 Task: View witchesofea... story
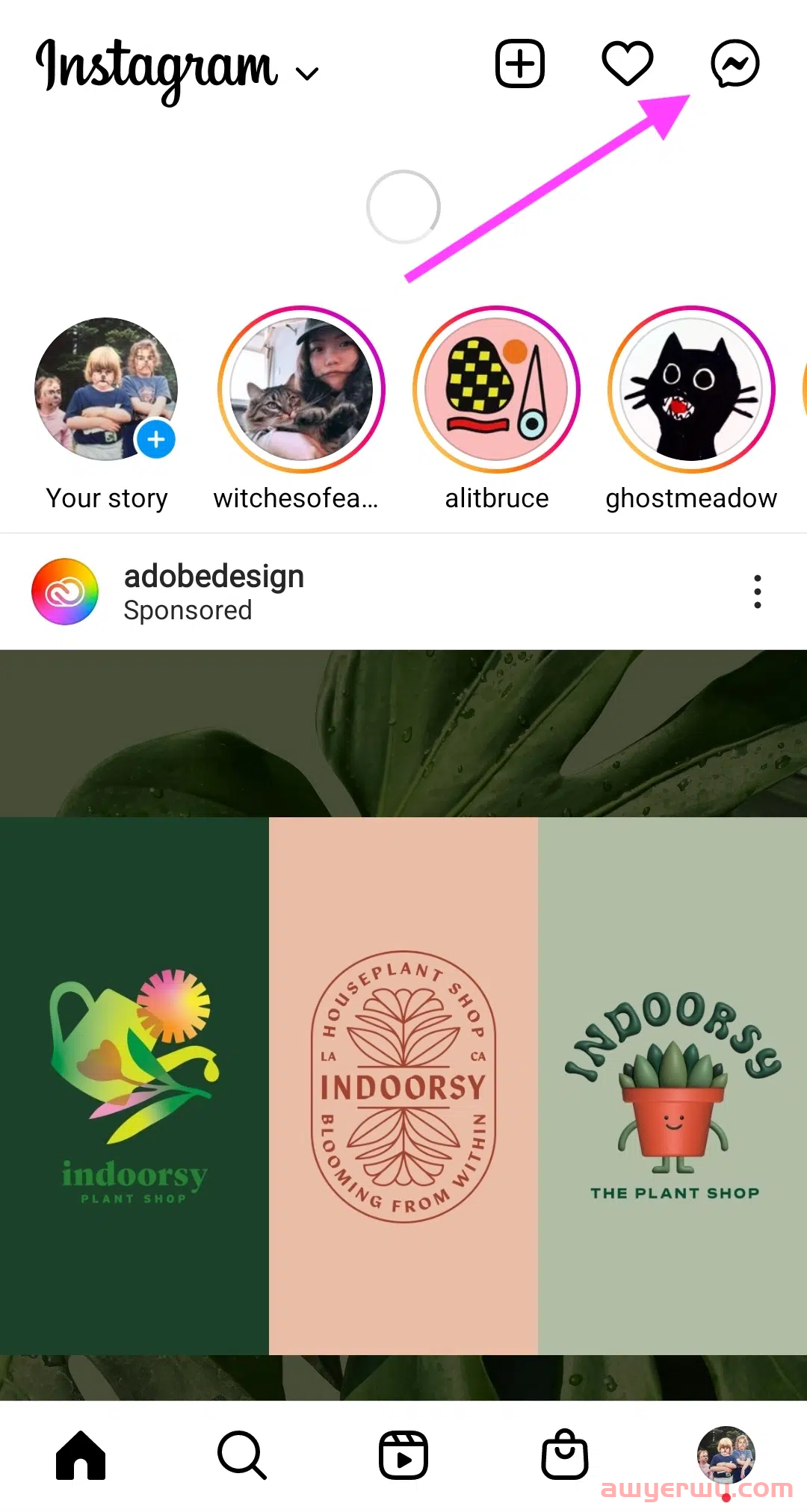click(x=301, y=390)
